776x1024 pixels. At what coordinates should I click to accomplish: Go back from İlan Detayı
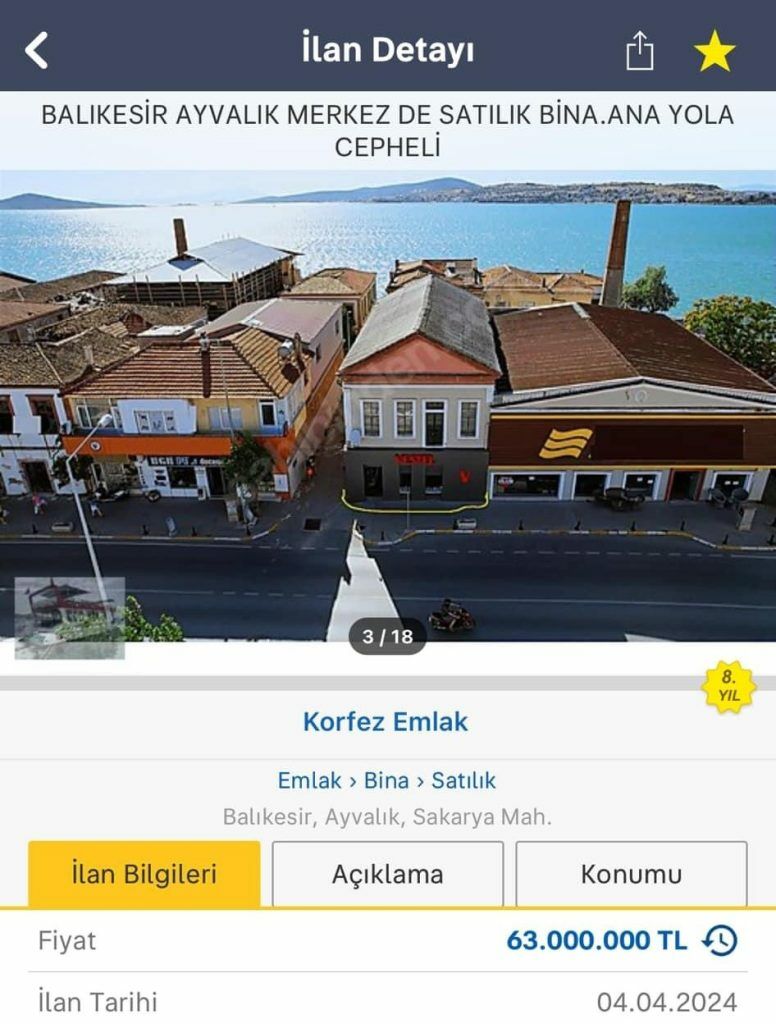[37, 50]
